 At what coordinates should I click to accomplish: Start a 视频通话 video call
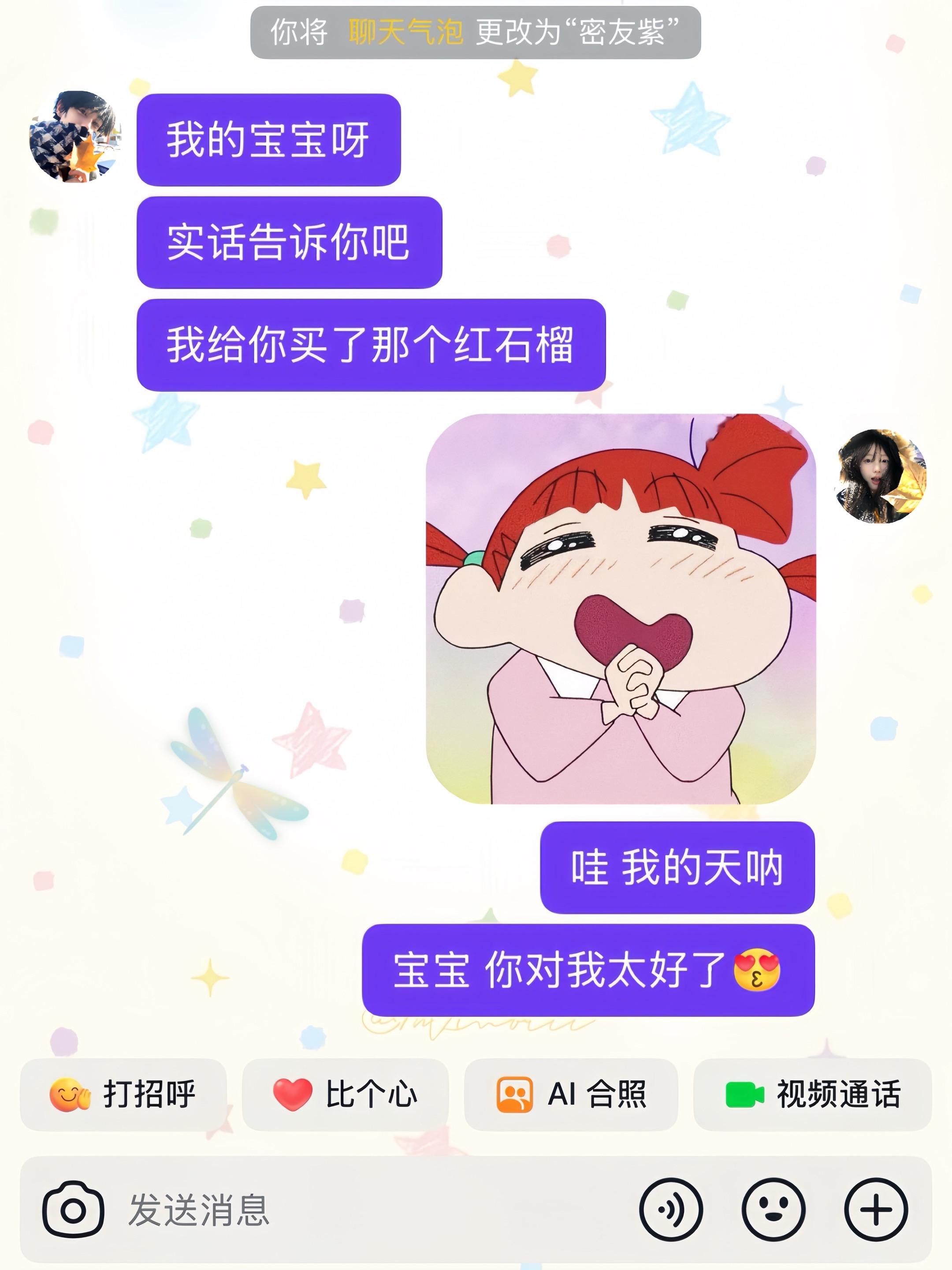click(x=812, y=1094)
